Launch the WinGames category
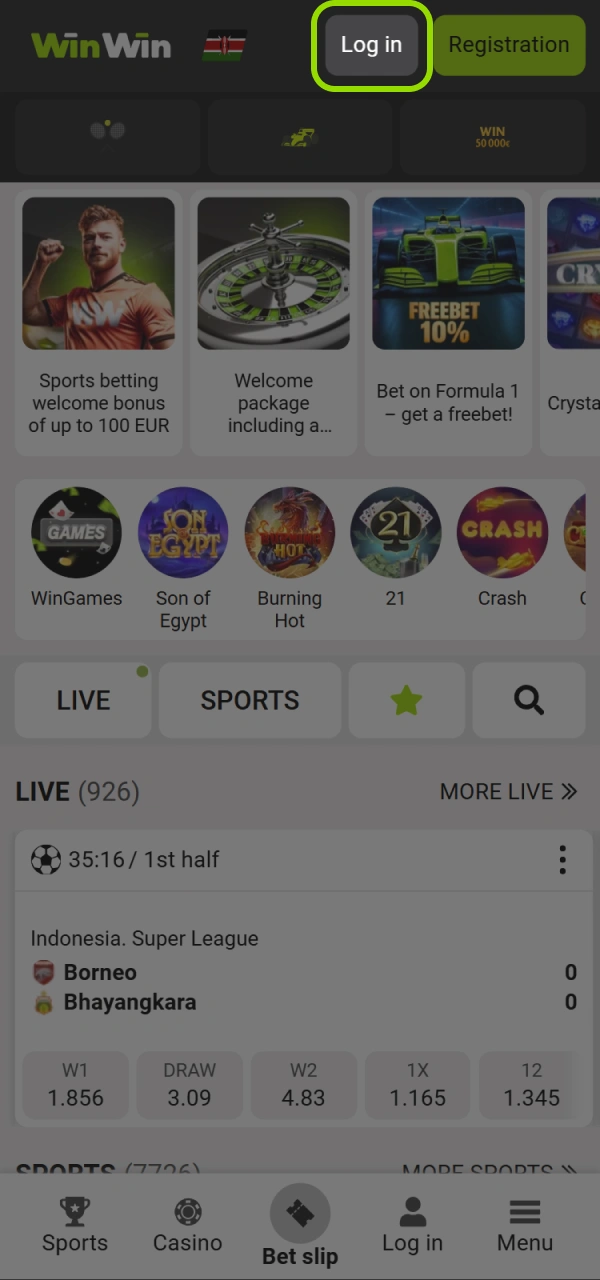This screenshot has height=1280, width=600. (76, 547)
